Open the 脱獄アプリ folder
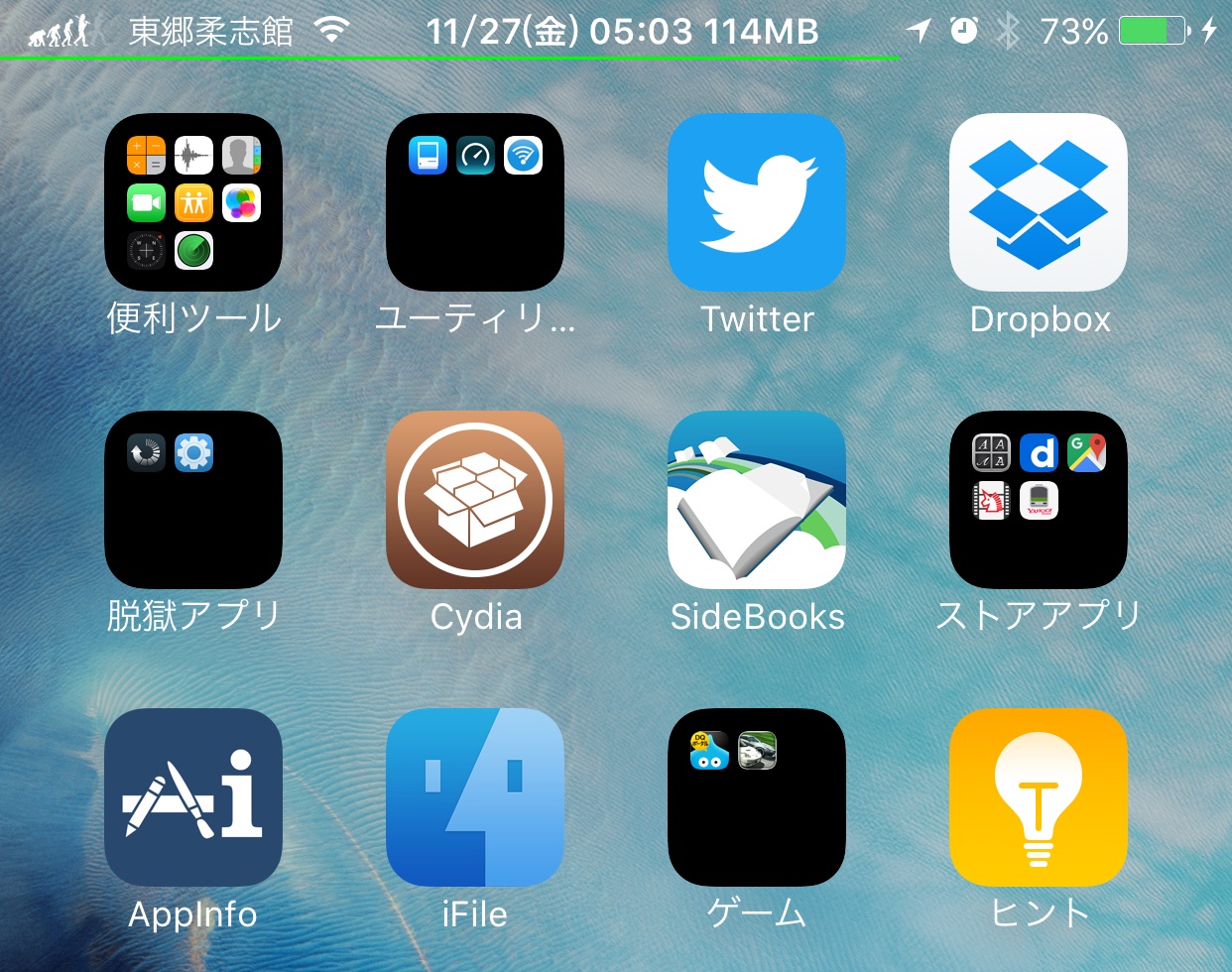 (193, 500)
